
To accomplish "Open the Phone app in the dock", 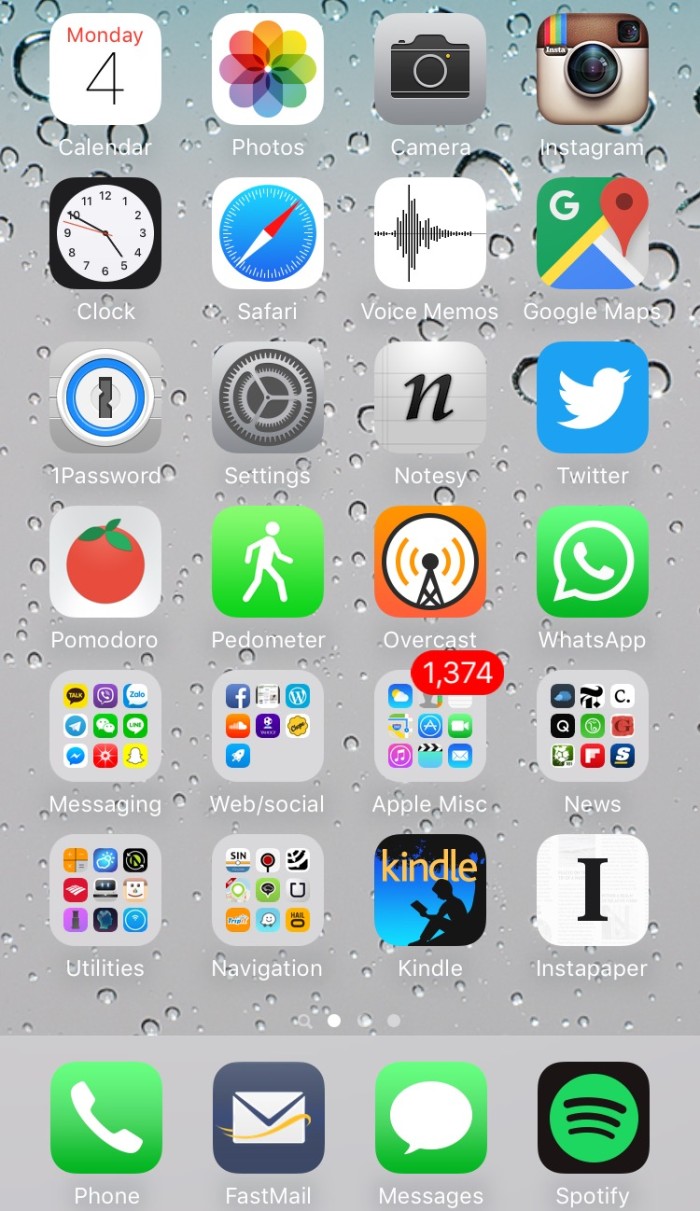I will (106, 1117).
